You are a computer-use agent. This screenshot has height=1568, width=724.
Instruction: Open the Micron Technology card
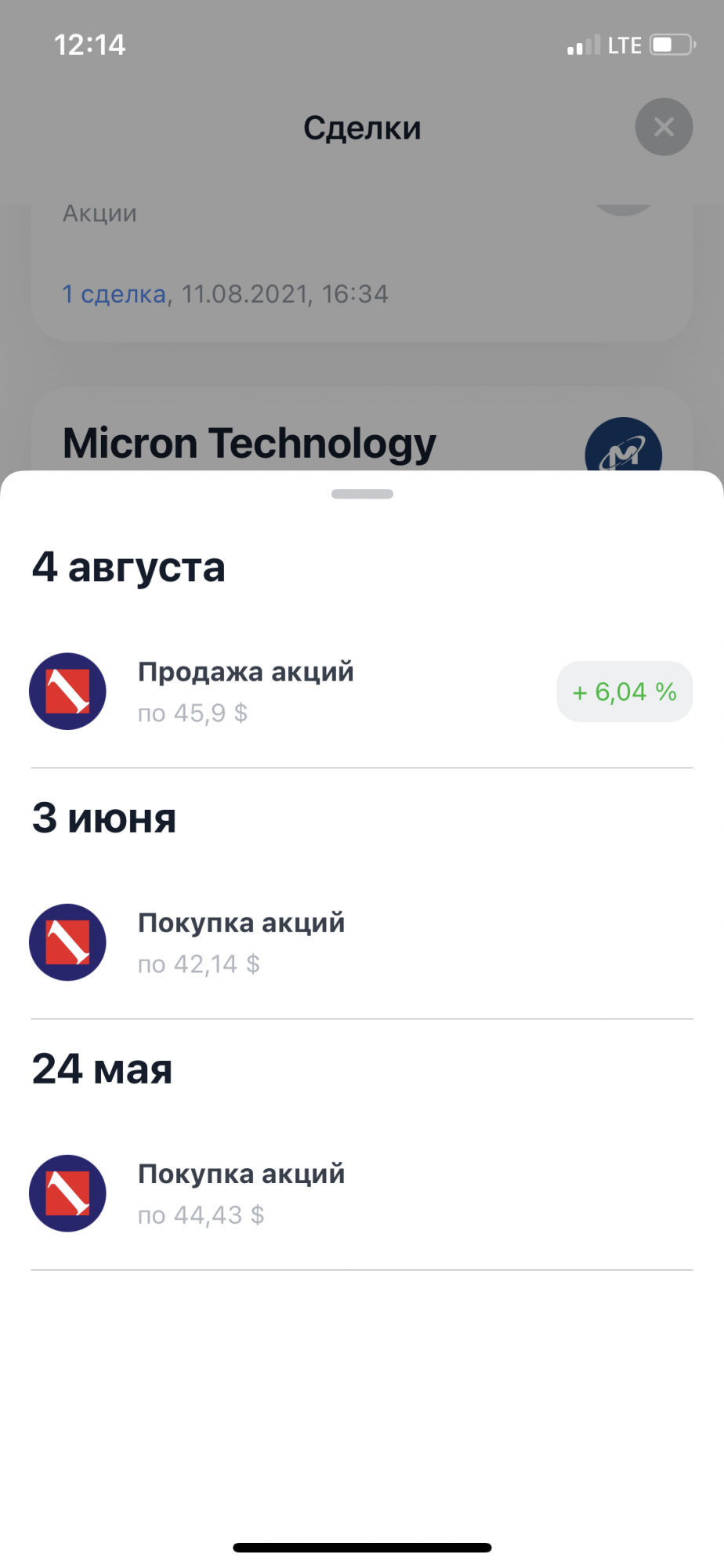pos(362,430)
